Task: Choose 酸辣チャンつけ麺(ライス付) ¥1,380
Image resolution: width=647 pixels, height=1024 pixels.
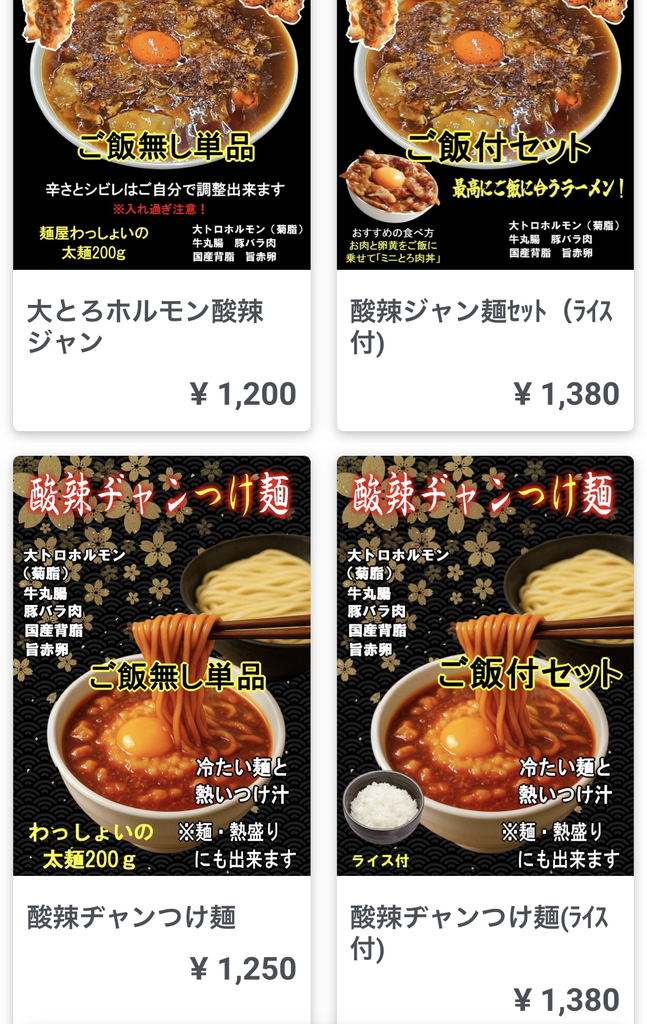Action: click(484, 930)
